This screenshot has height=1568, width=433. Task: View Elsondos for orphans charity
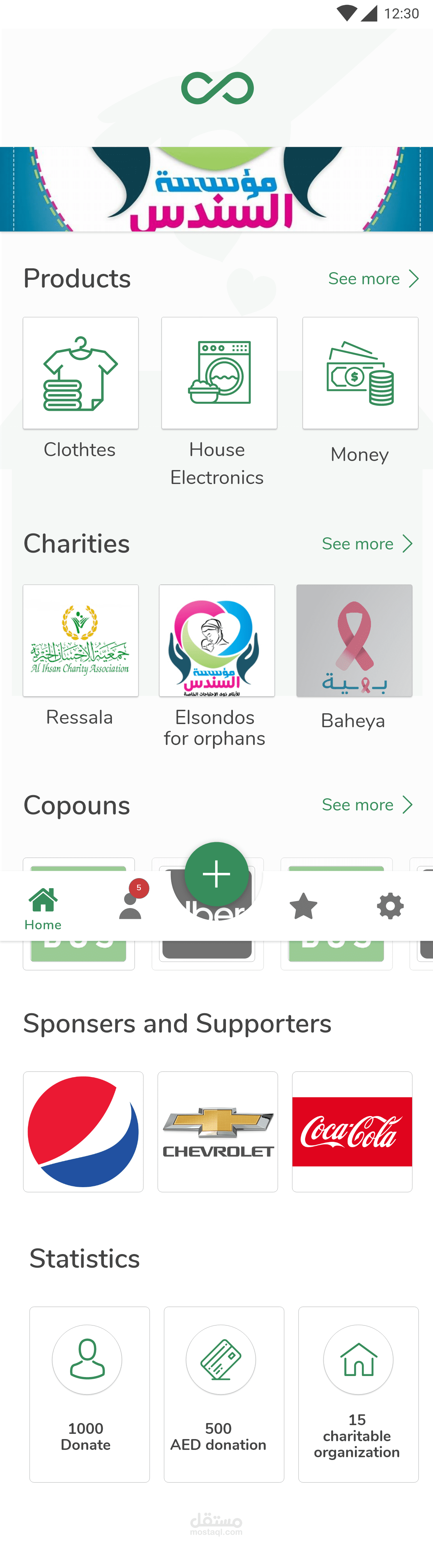217,640
